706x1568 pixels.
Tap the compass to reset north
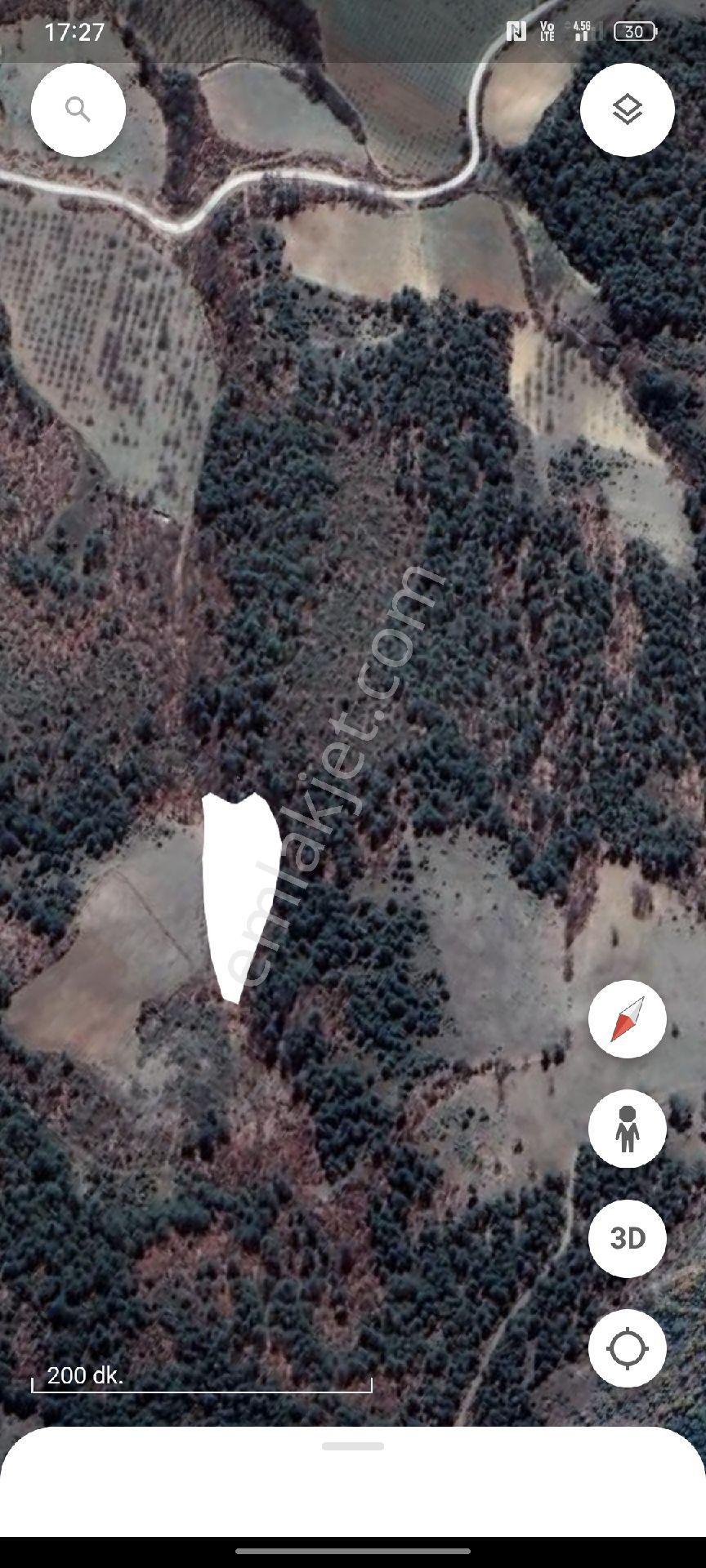[627, 1019]
